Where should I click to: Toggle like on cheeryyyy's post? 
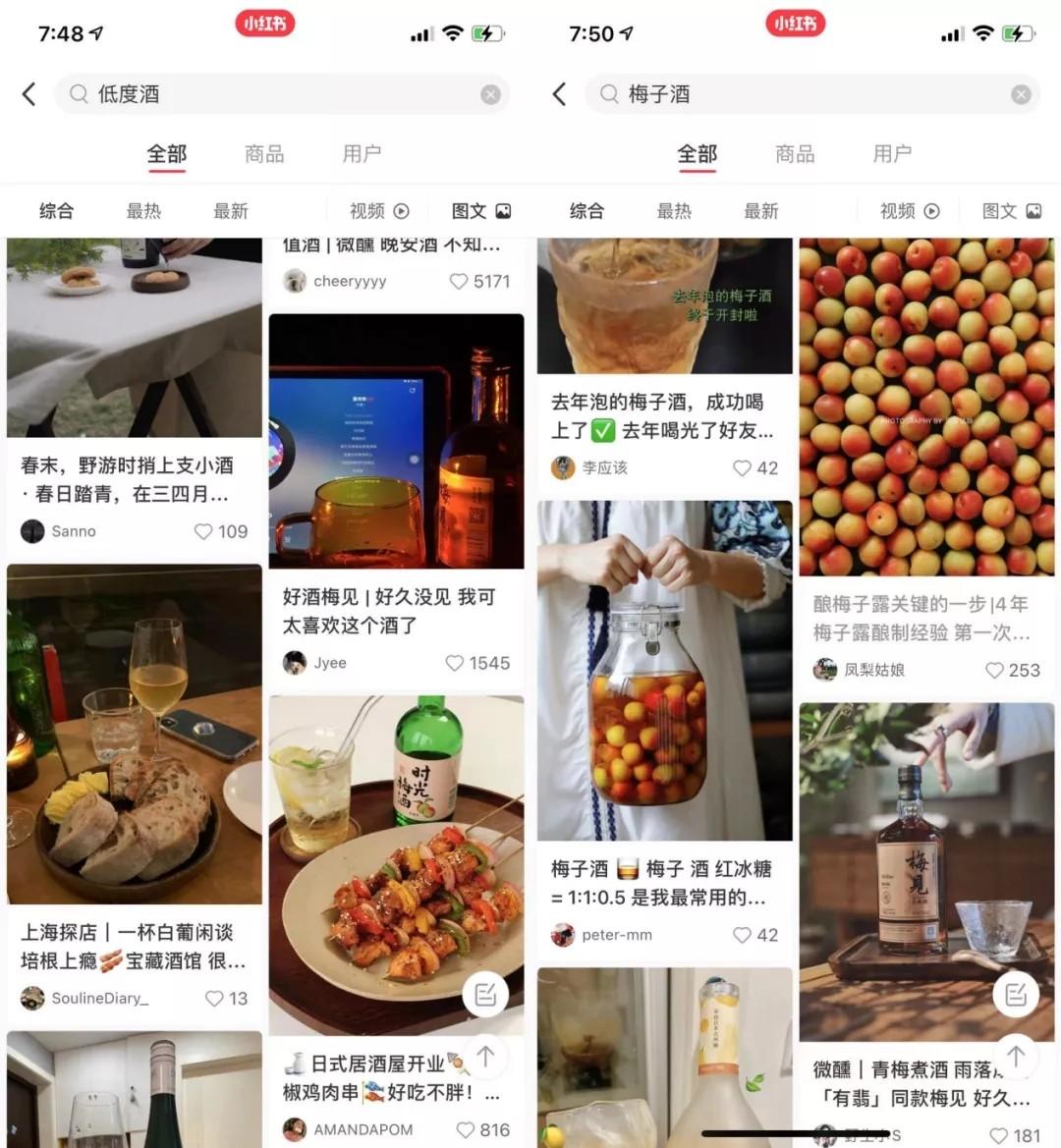(458, 281)
